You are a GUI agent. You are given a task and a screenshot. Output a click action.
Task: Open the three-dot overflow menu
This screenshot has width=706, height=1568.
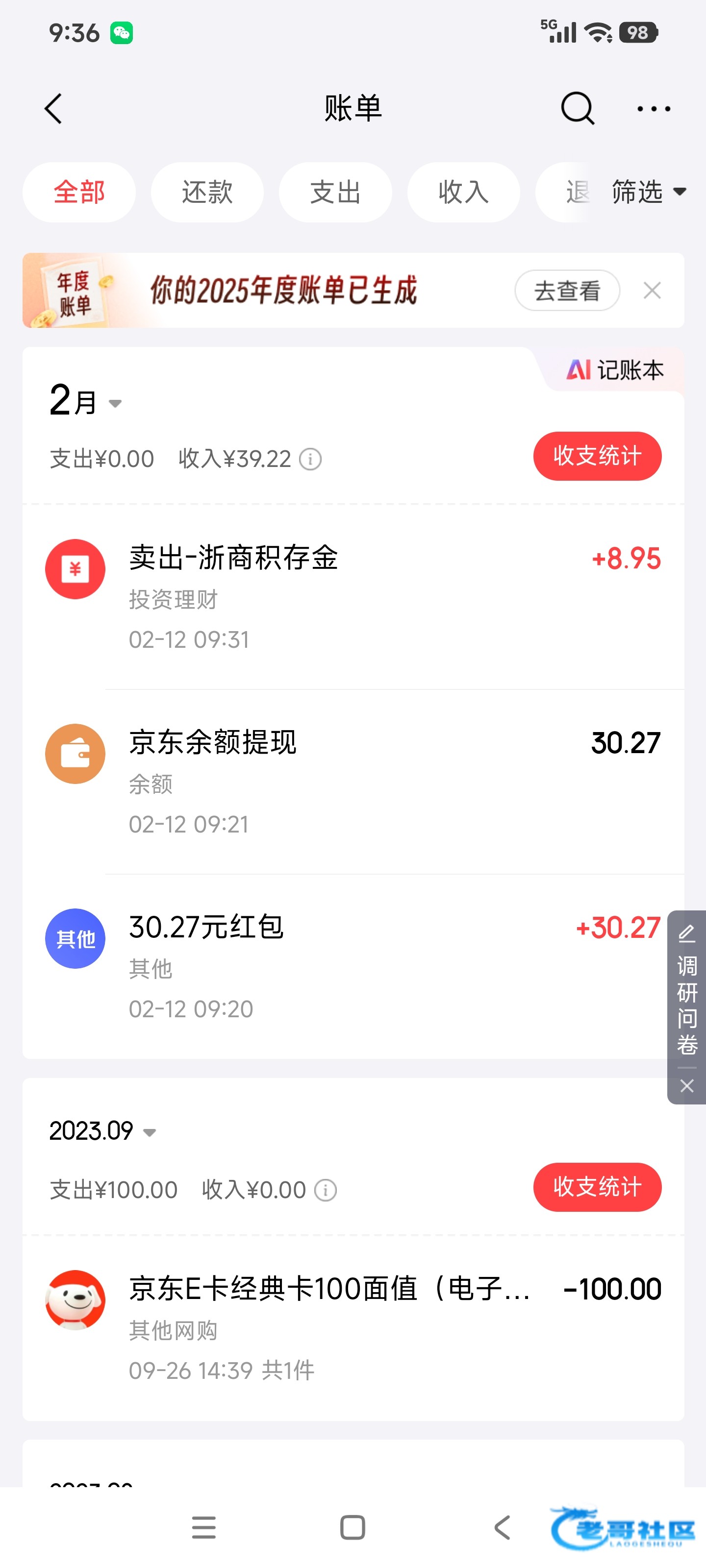click(x=653, y=109)
